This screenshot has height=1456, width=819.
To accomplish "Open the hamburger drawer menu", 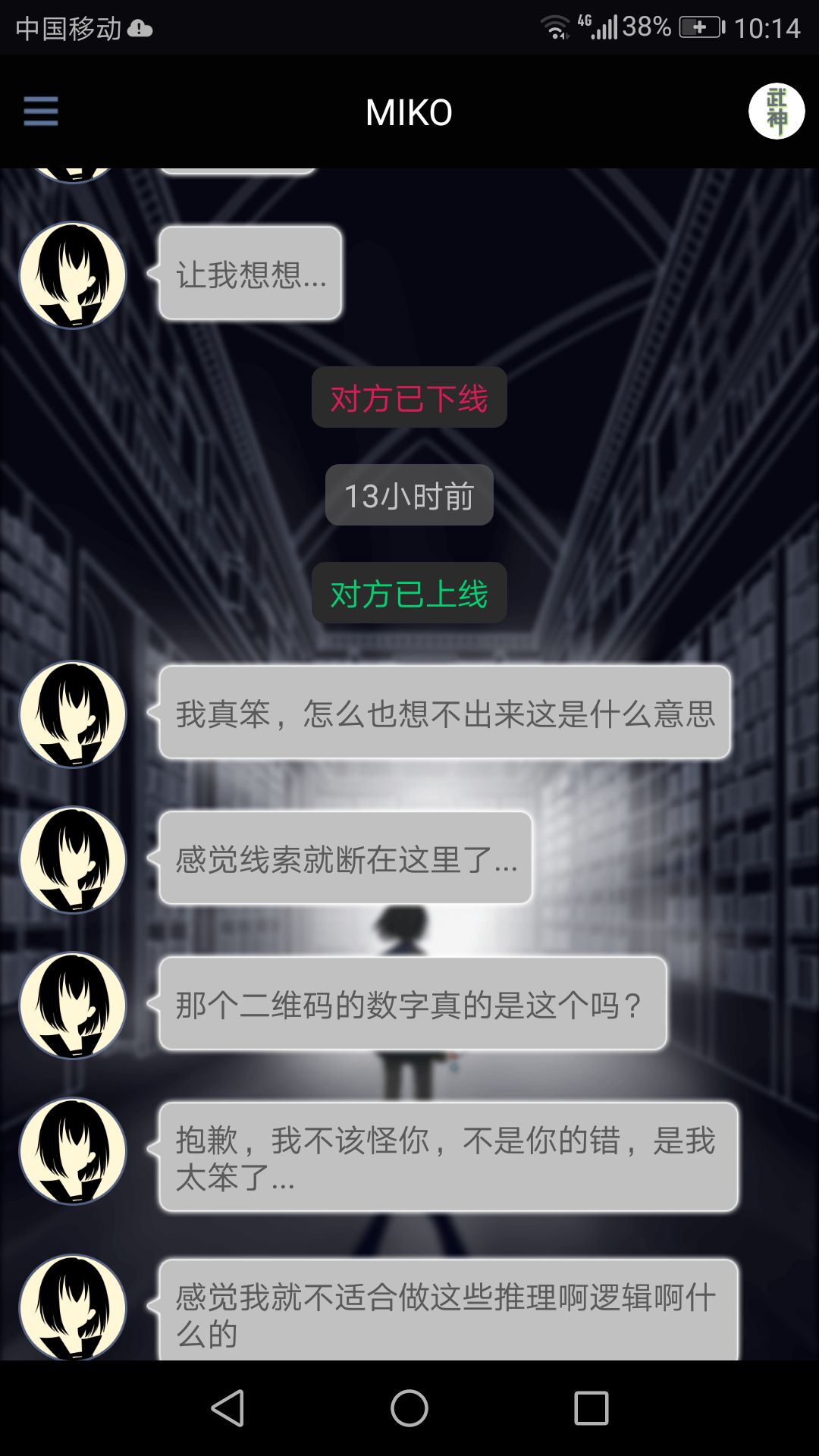I will 41,111.
